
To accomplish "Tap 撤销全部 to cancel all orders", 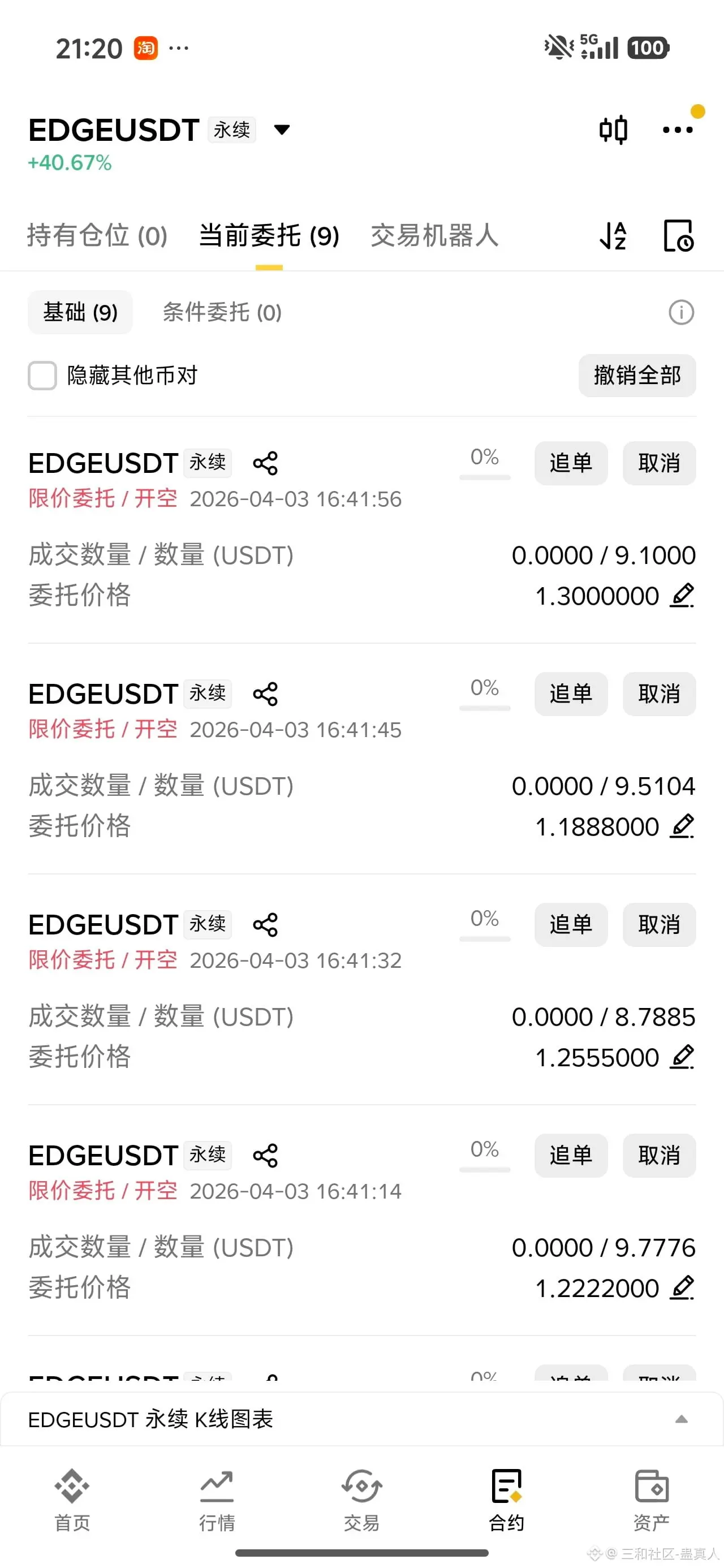I will [637, 376].
